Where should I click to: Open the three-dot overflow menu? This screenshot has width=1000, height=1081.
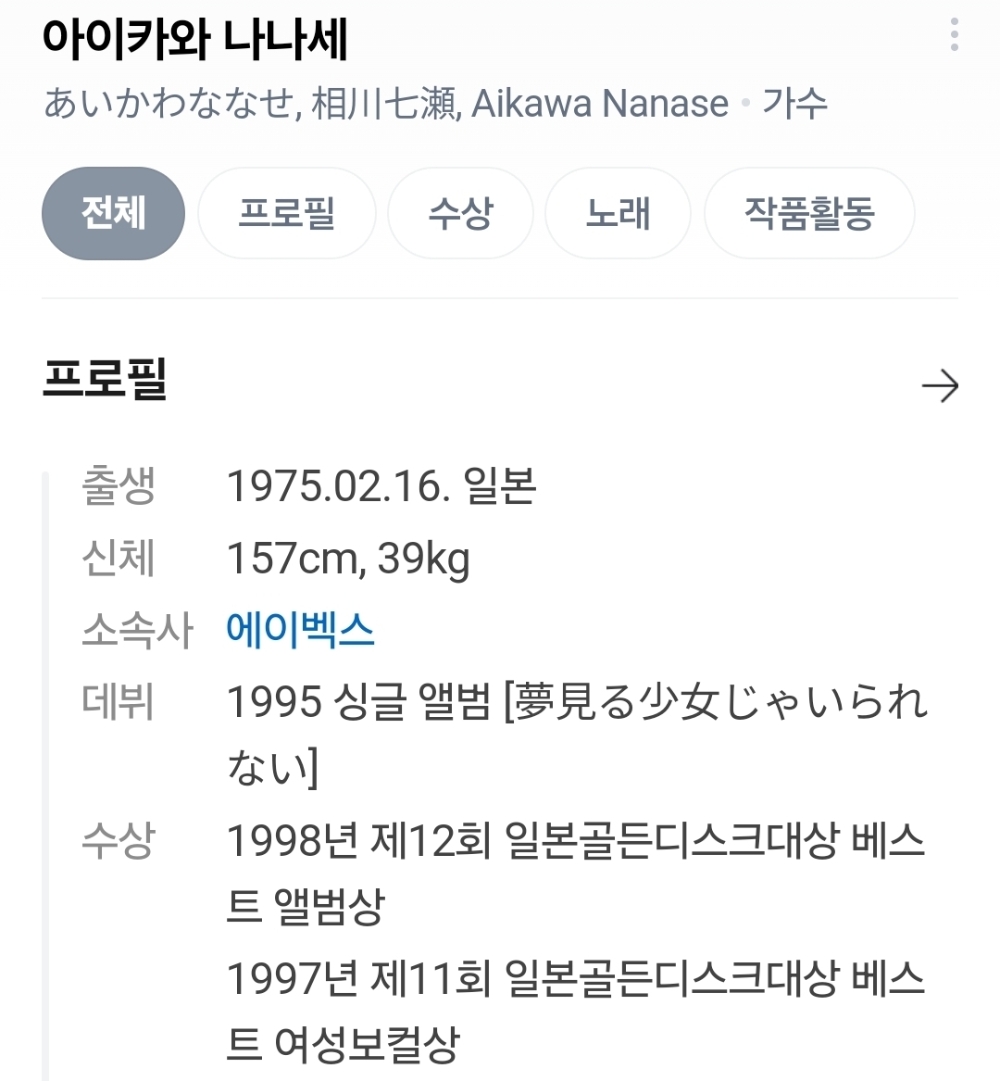pyautogui.click(x=954, y=35)
